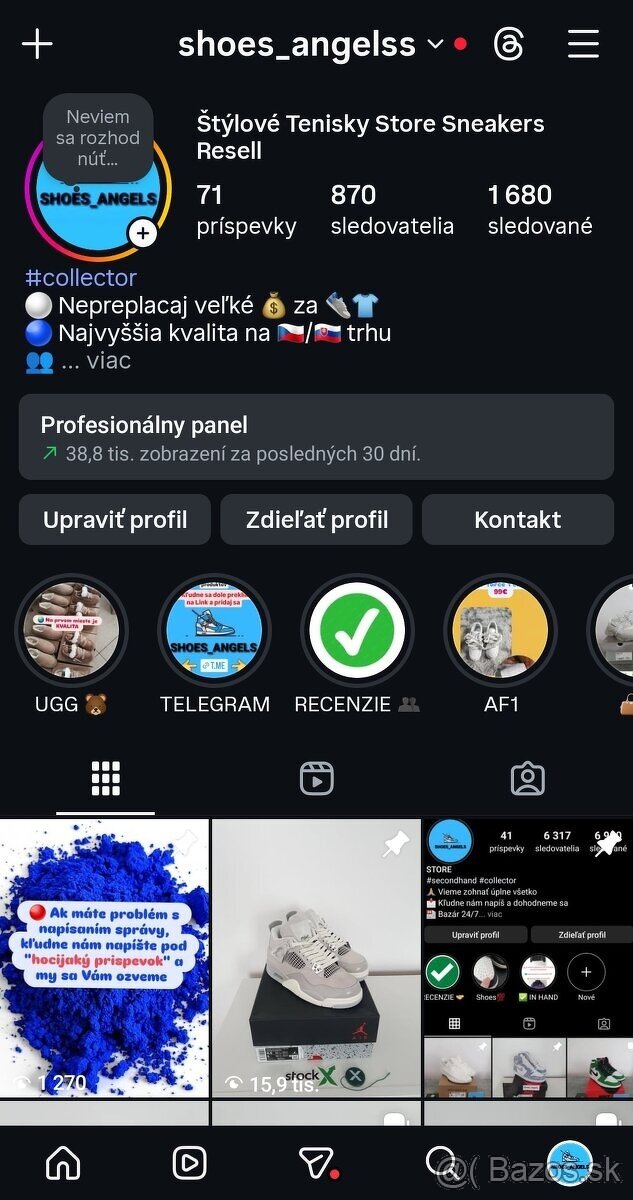This screenshot has width=633, height=1200.
Task: Go to the home feed
Action: click(63, 1162)
